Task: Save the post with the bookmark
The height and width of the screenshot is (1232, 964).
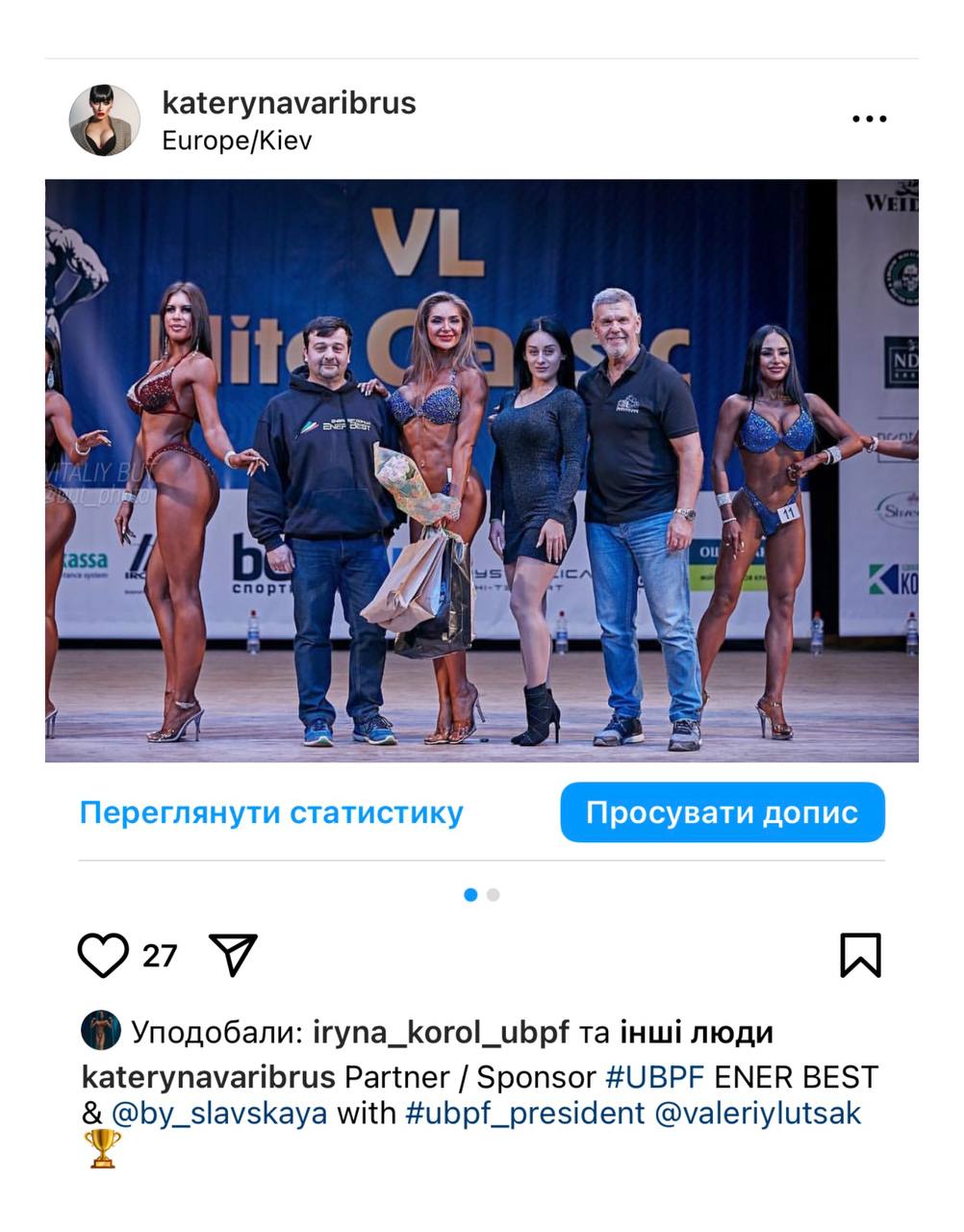Action: pos(860,955)
